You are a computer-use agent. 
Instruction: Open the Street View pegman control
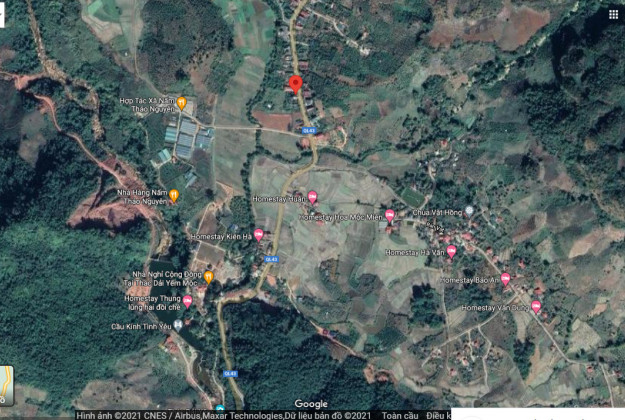6,384
